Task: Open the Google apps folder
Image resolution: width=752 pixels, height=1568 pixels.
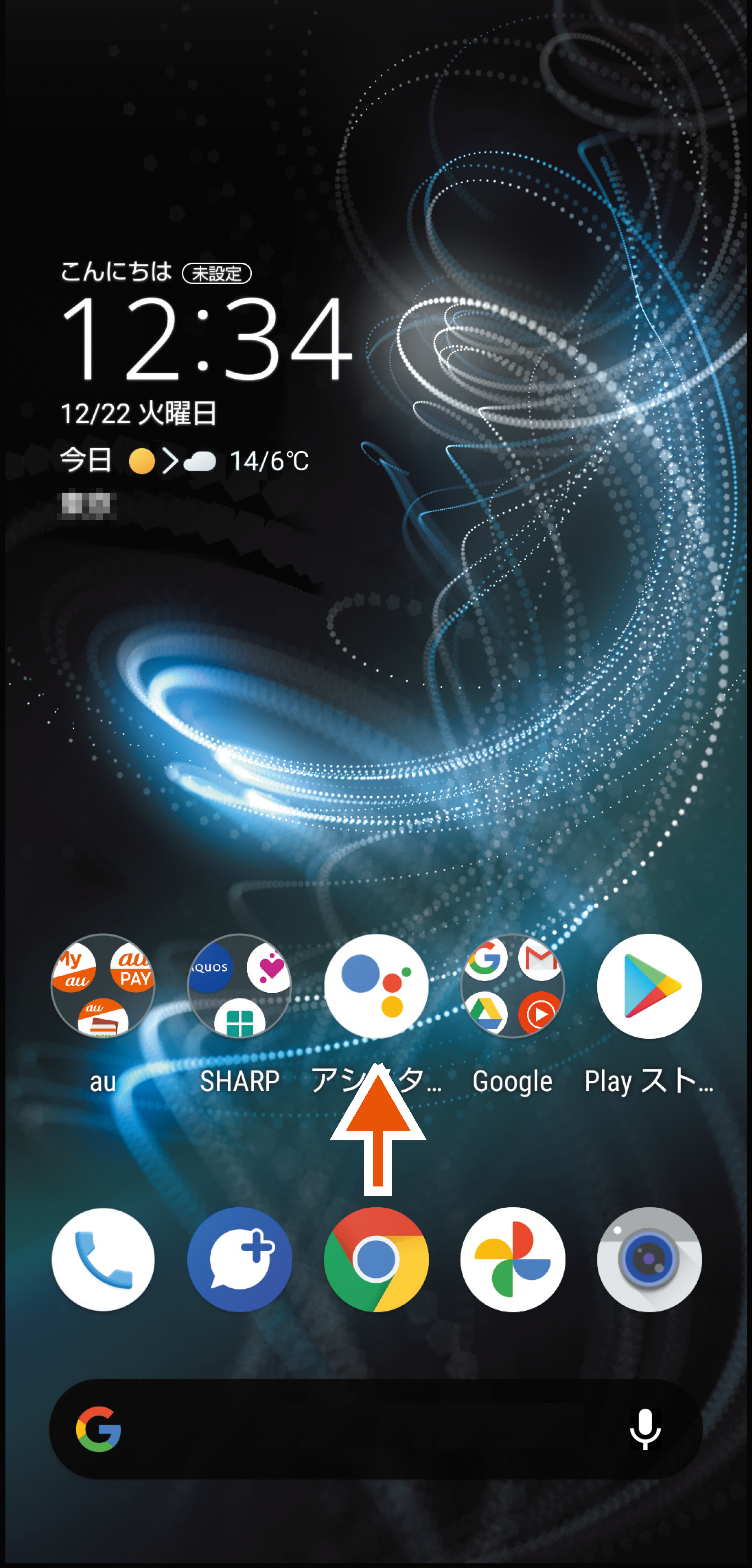Action: (x=512, y=986)
